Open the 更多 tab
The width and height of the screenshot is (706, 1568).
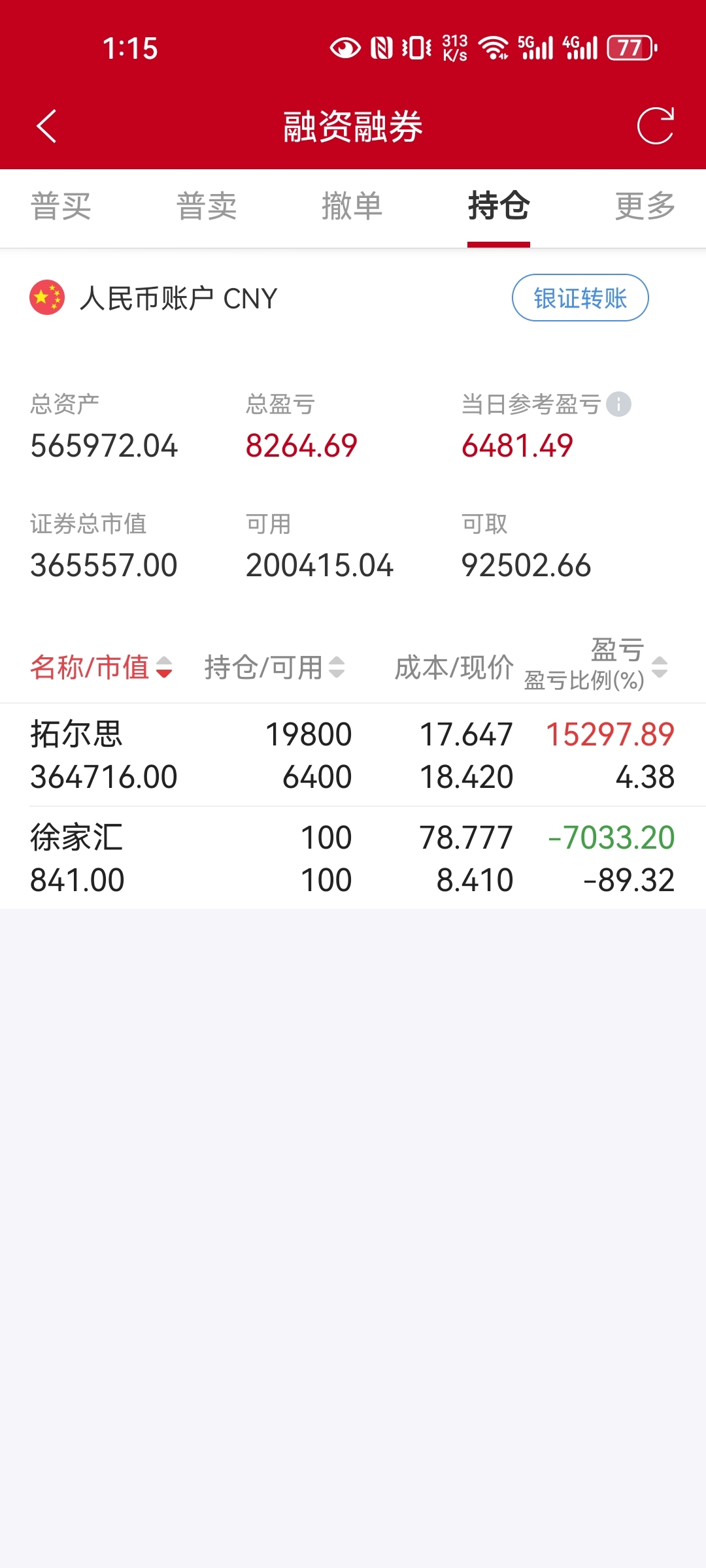click(645, 206)
